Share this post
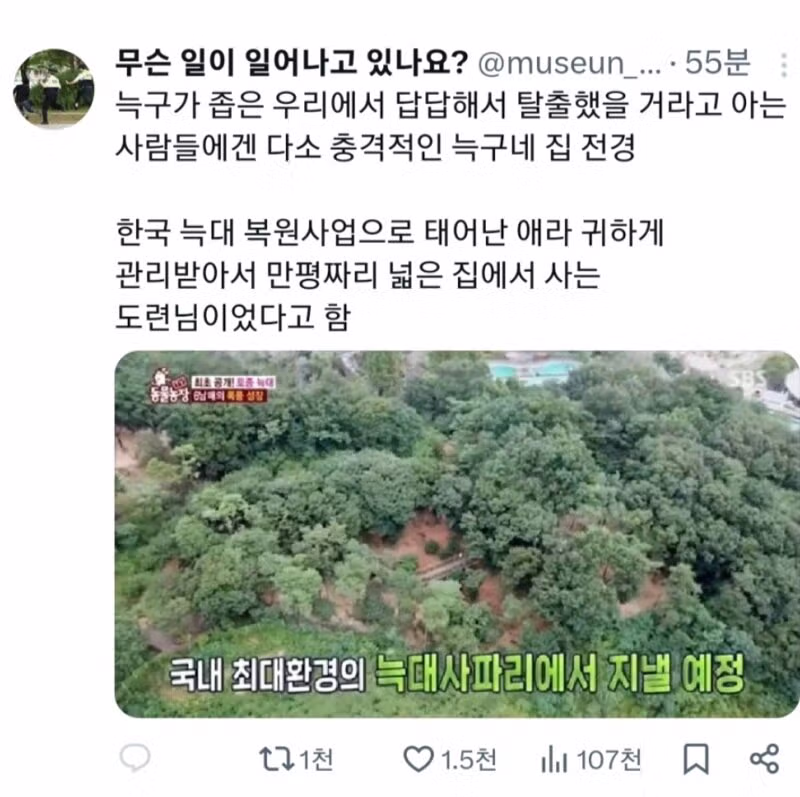The height and width of the screenshot is (797, 800). coord(764,759)
